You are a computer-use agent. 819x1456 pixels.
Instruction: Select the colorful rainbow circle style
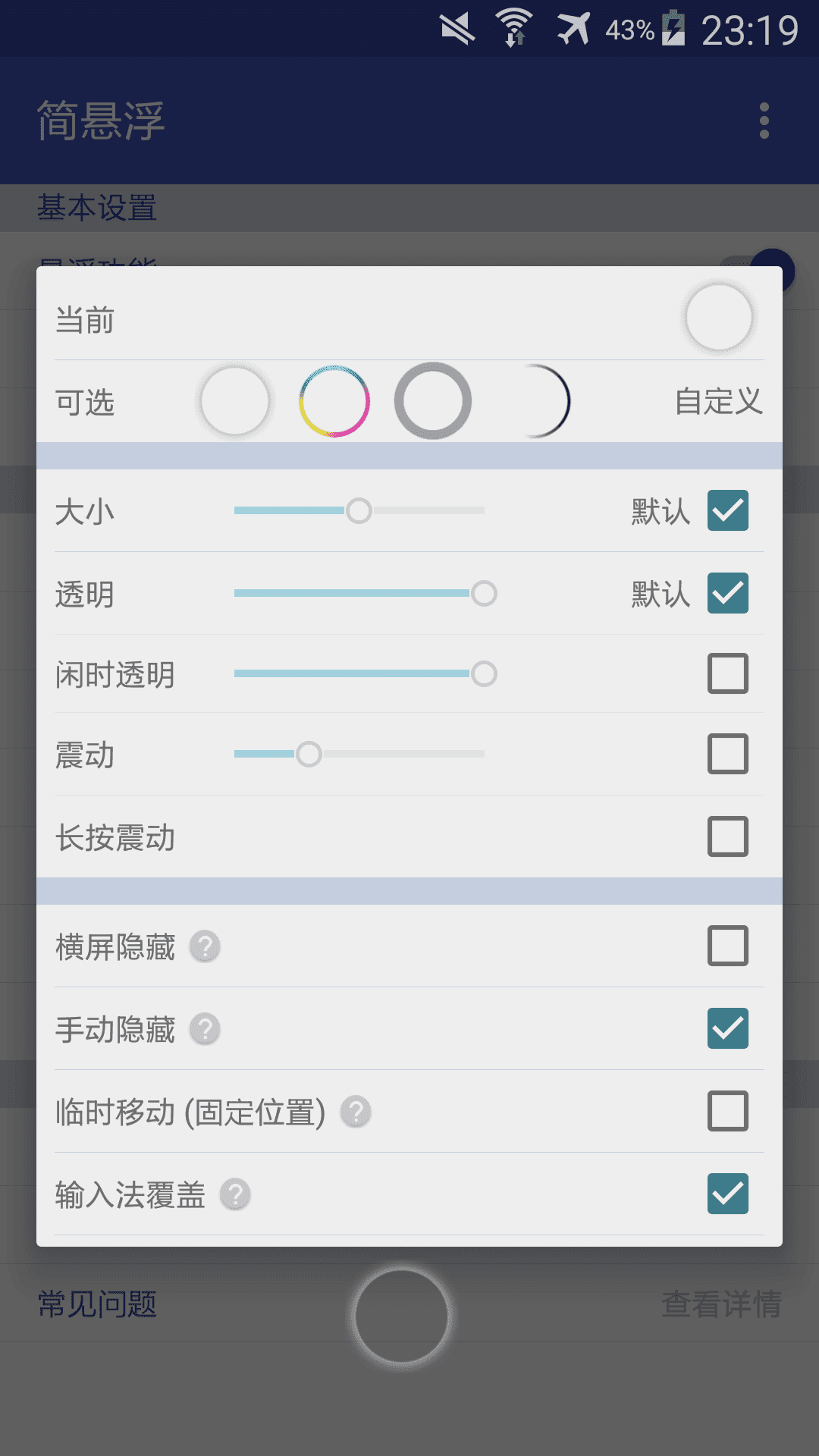coord(334,402)
